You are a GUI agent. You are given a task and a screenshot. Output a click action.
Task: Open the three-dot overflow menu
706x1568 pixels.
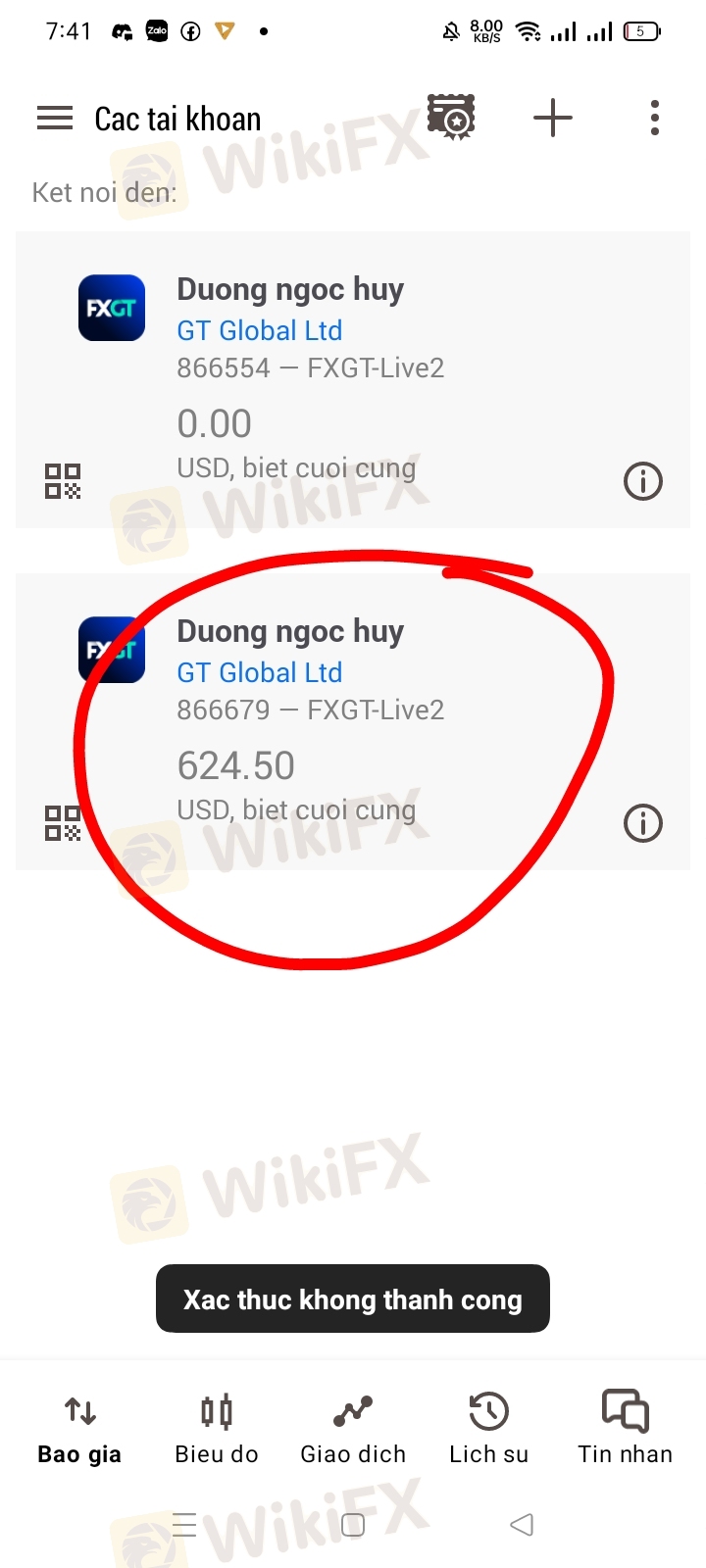coord(654,119)
